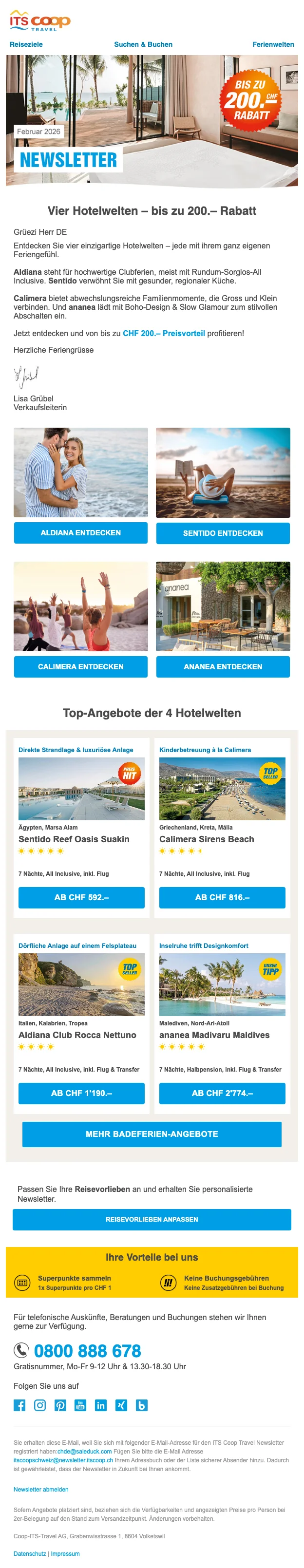Open ananea Madivaru Maldives AB CHF 2'774
The image size is (304, 1568).
[222, 1093]
